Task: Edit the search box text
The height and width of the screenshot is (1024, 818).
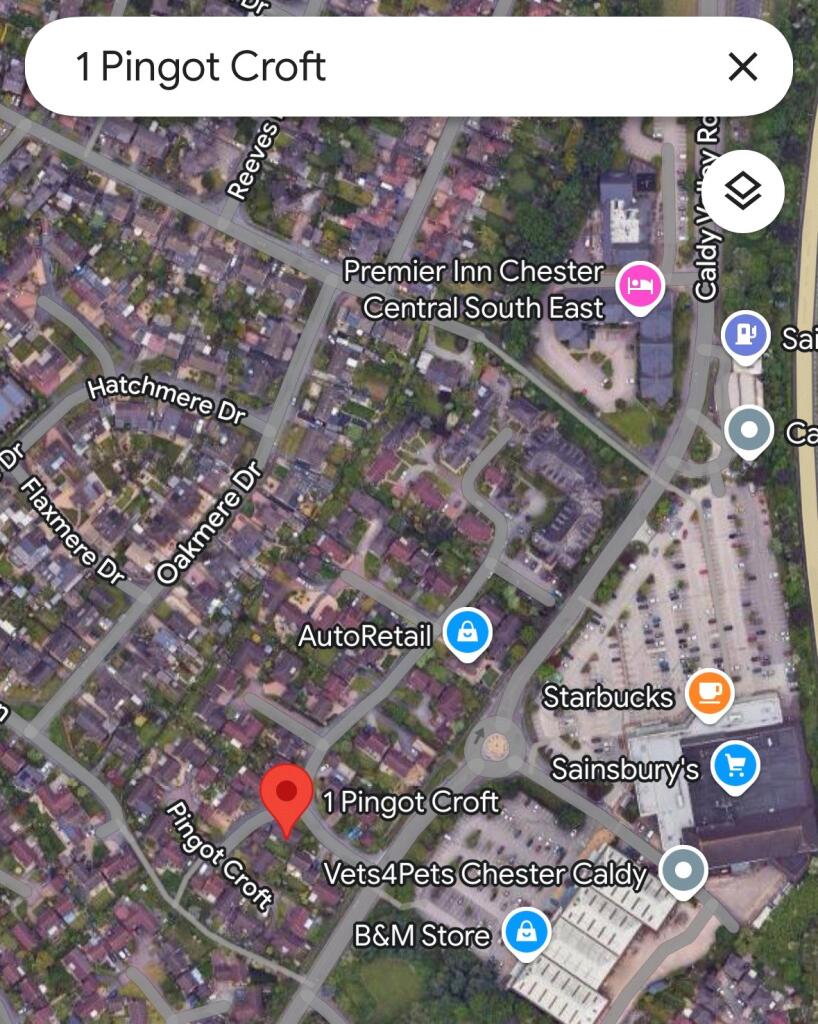Action: 380,67
